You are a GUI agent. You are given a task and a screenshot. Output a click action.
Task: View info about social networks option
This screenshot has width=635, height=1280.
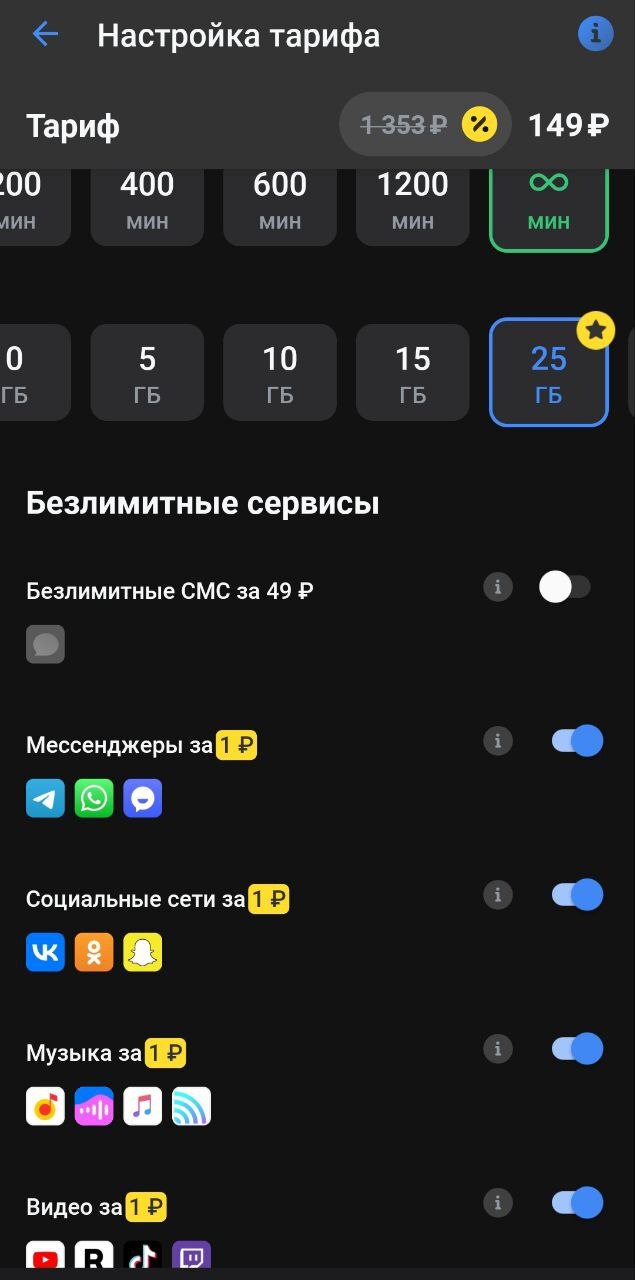(x=497, y=895)
